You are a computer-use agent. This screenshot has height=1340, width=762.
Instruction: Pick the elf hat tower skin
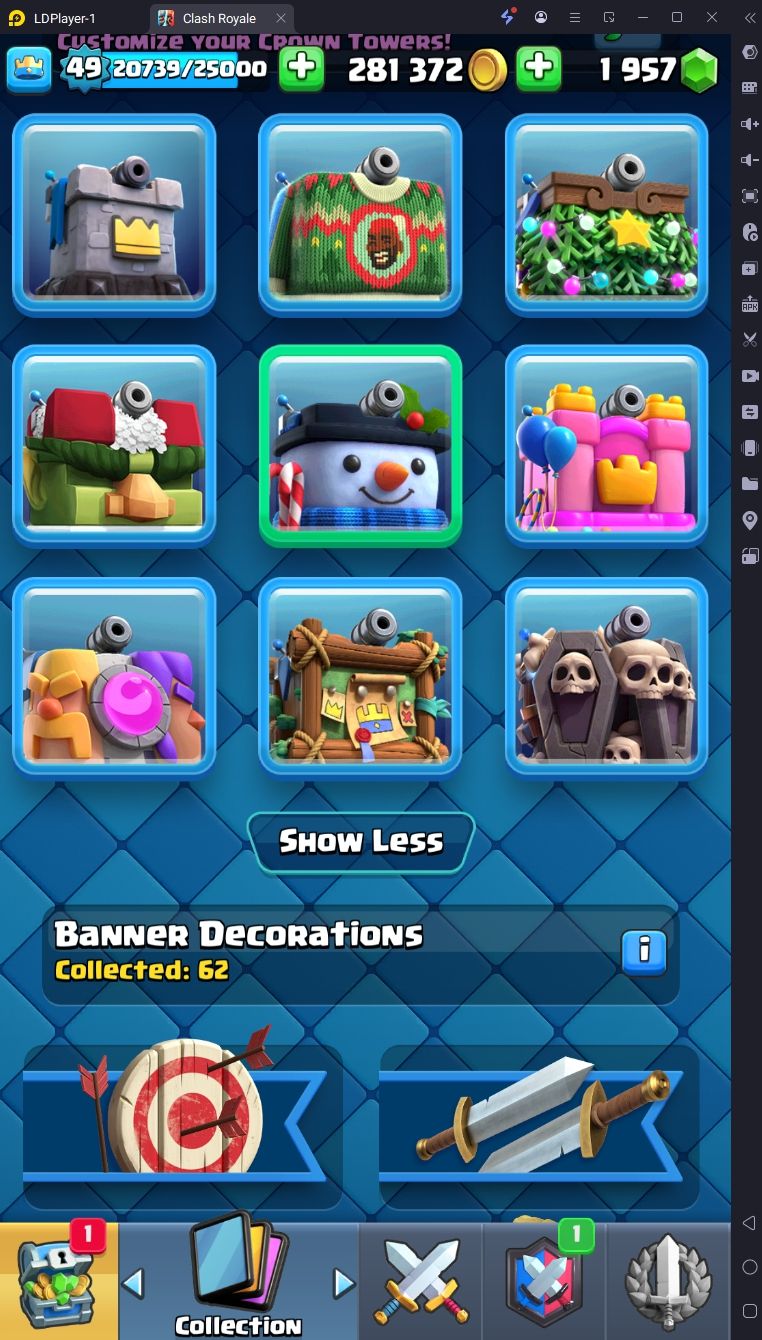[114, 446]
